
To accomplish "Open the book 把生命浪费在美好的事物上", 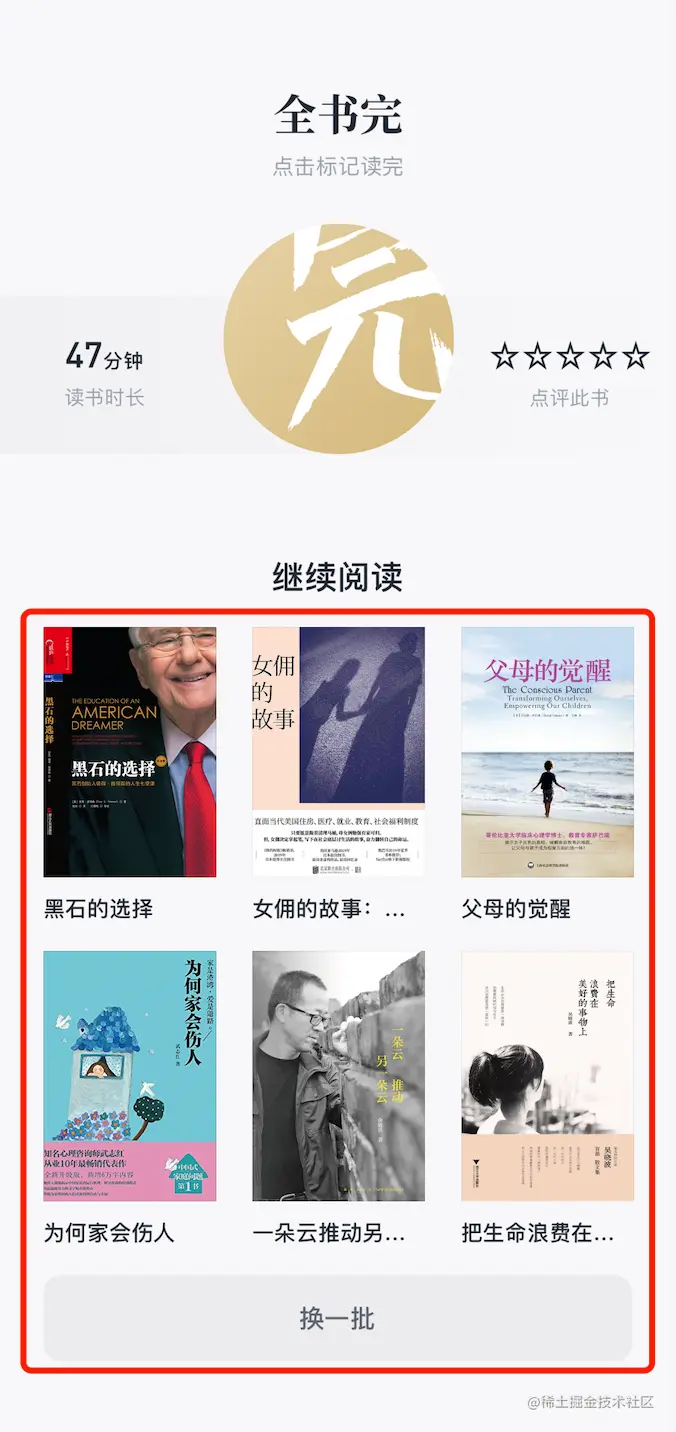I will pyautogui.click(x=547, y=1076).
